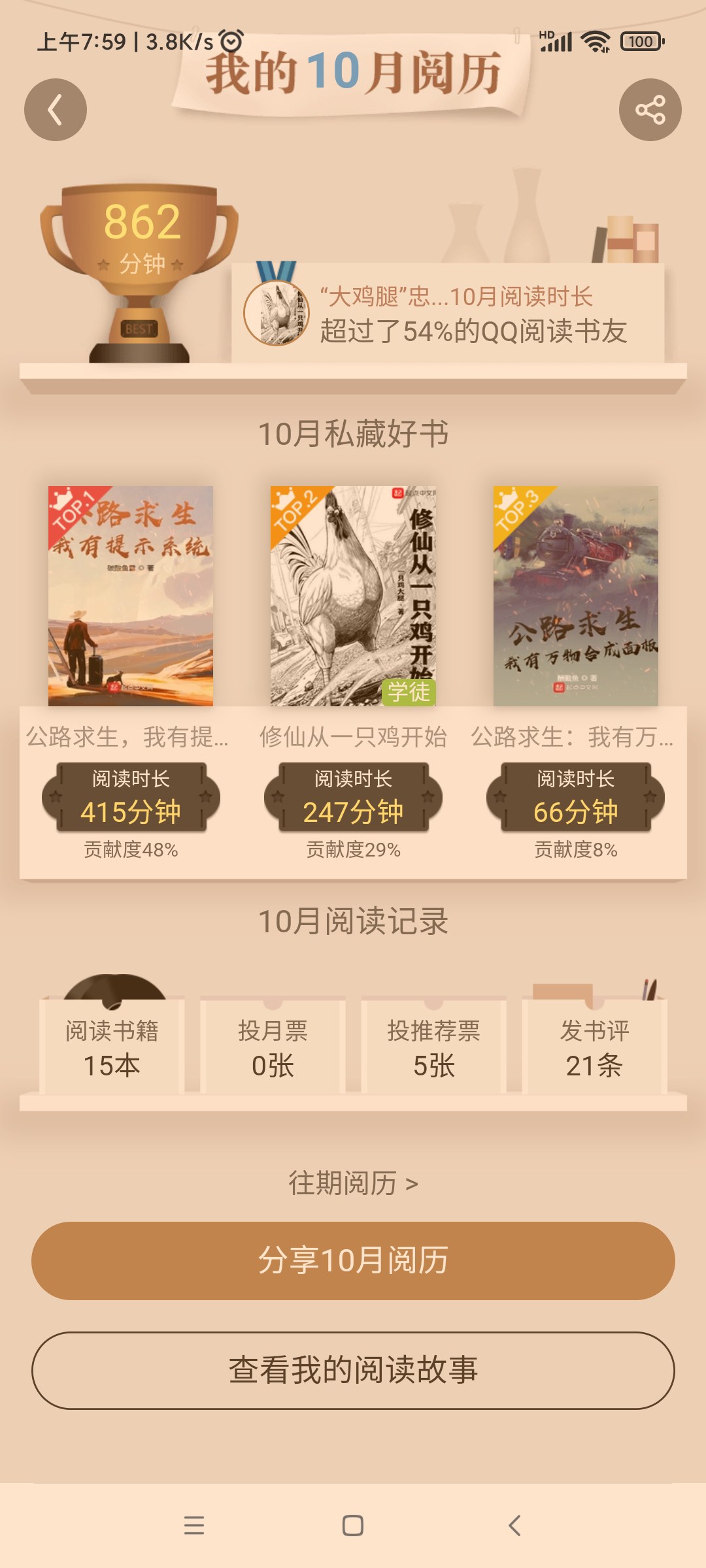The image size is (706, 1568).
Task: Open the TOP.1 book 公路求生，我有提示系统
Action: pyautogui.click(x=131, y=596)
